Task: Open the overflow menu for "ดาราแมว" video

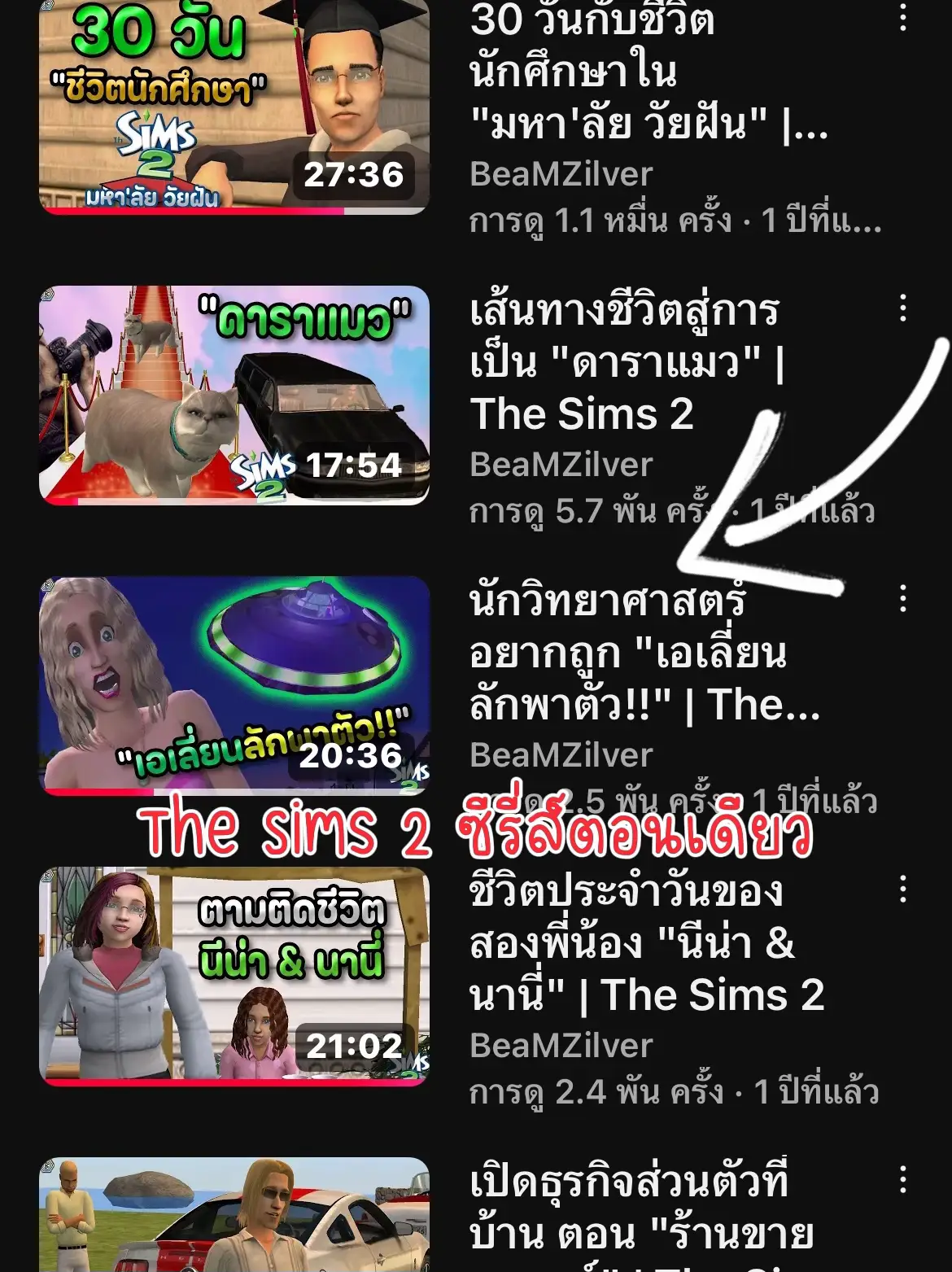Action: pyautogui.click(x=902, y=308)
